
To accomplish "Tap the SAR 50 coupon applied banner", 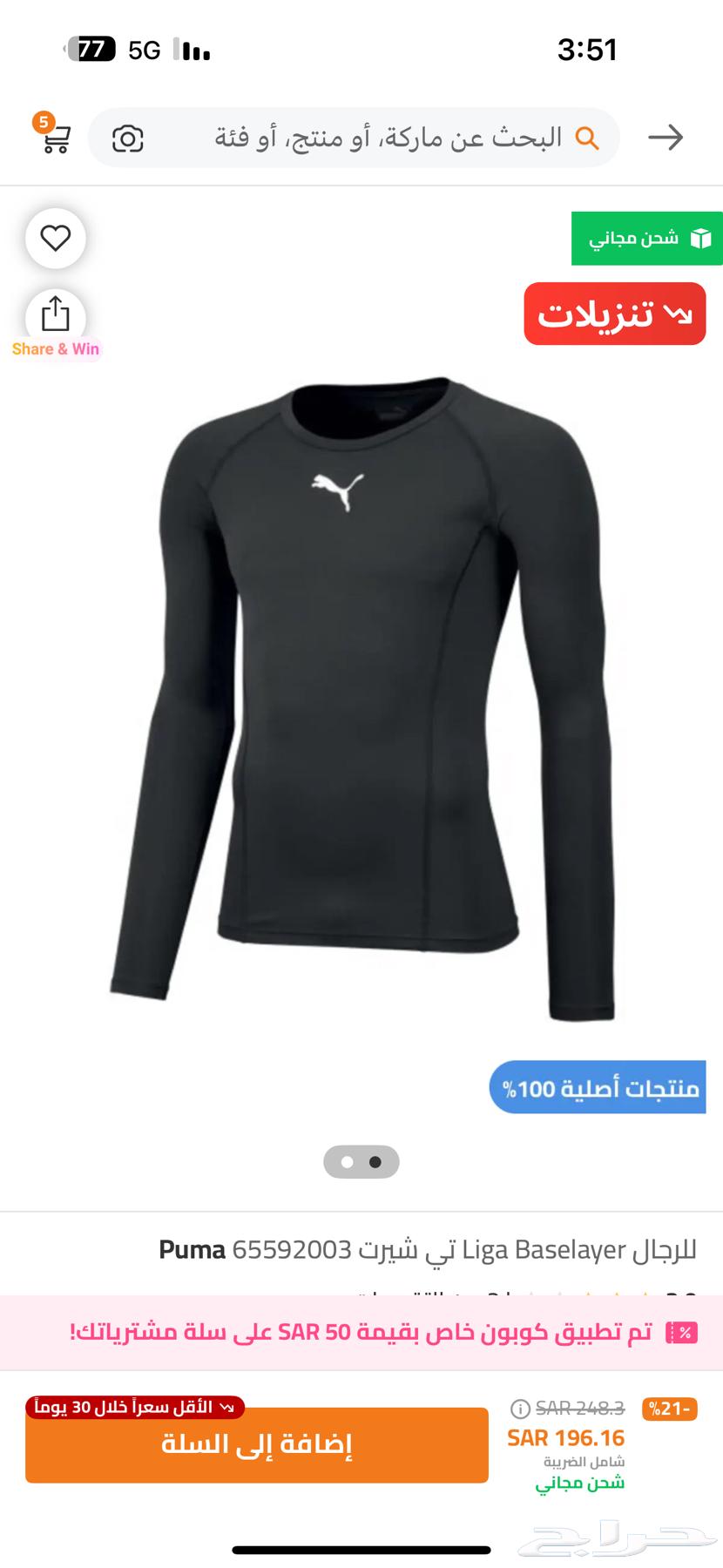I will coord(361,1331).
